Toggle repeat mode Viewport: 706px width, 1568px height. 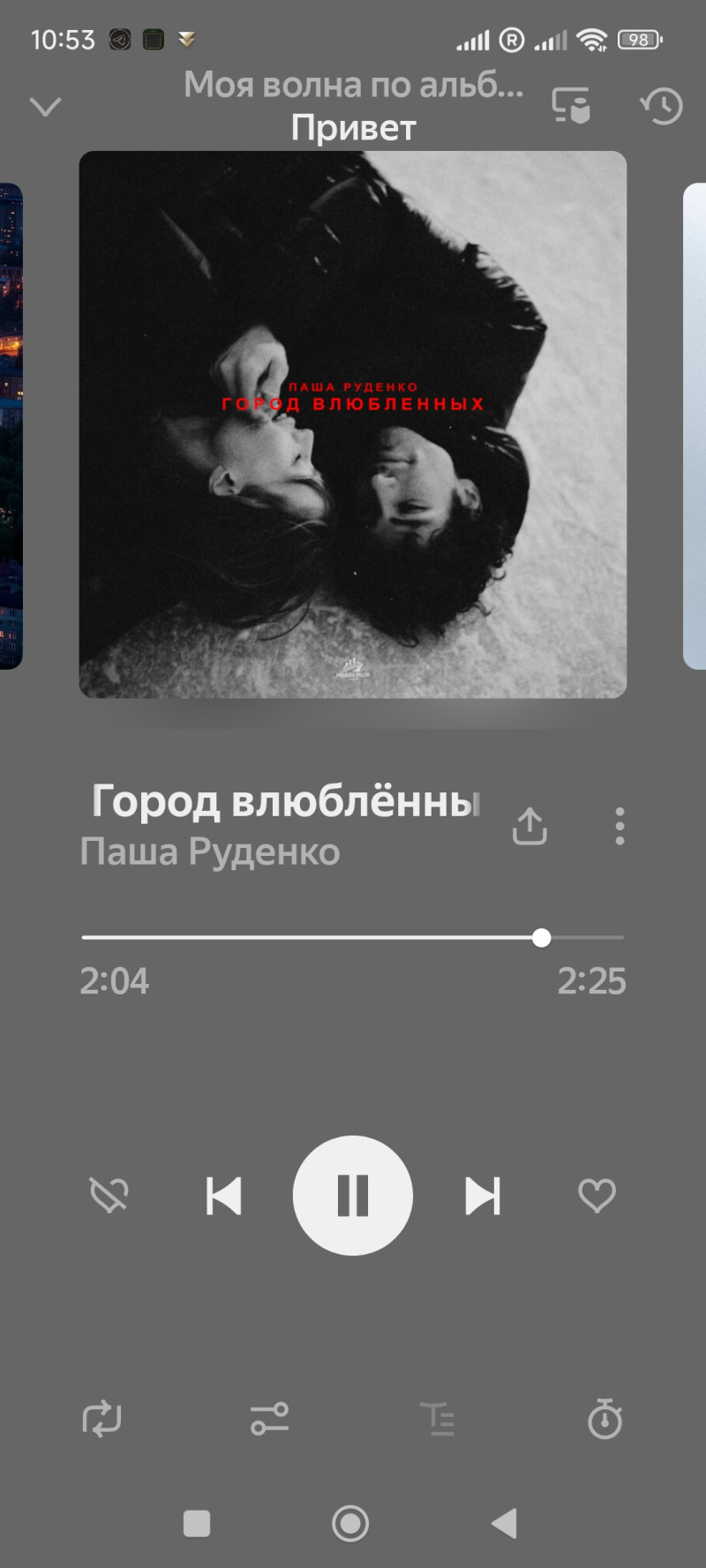tap(101, 1419)
